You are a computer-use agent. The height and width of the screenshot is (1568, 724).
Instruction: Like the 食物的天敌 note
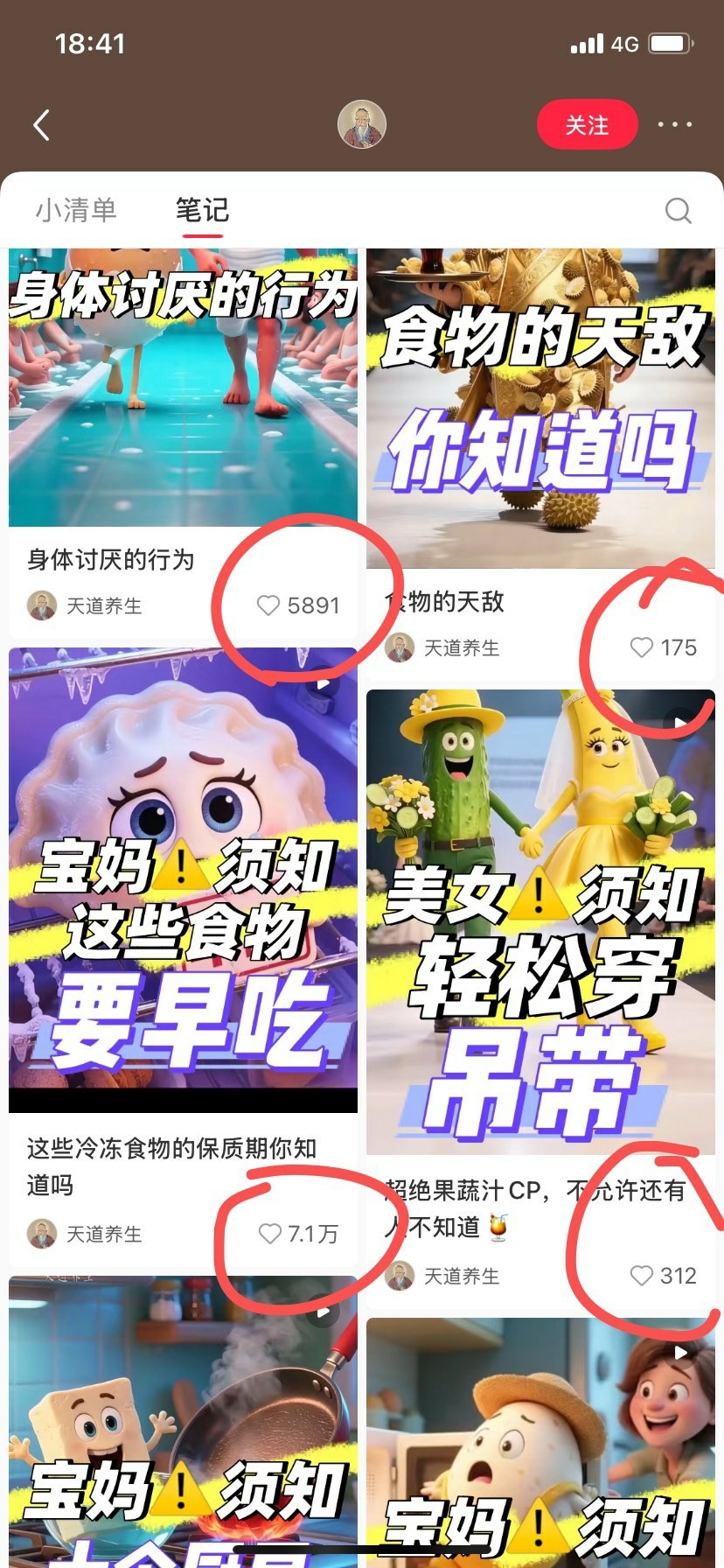pos(642,647)
